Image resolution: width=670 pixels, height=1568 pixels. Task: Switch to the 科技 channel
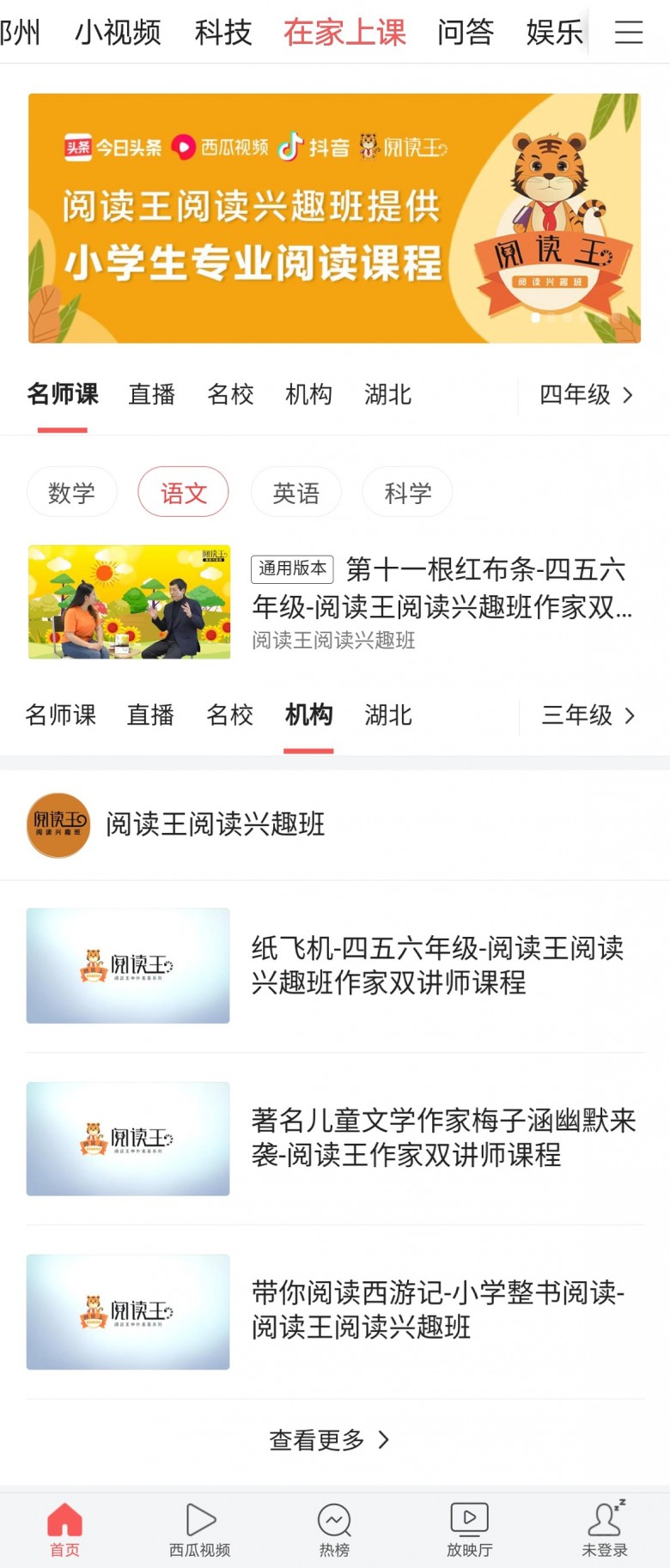[x=223, y=33]
